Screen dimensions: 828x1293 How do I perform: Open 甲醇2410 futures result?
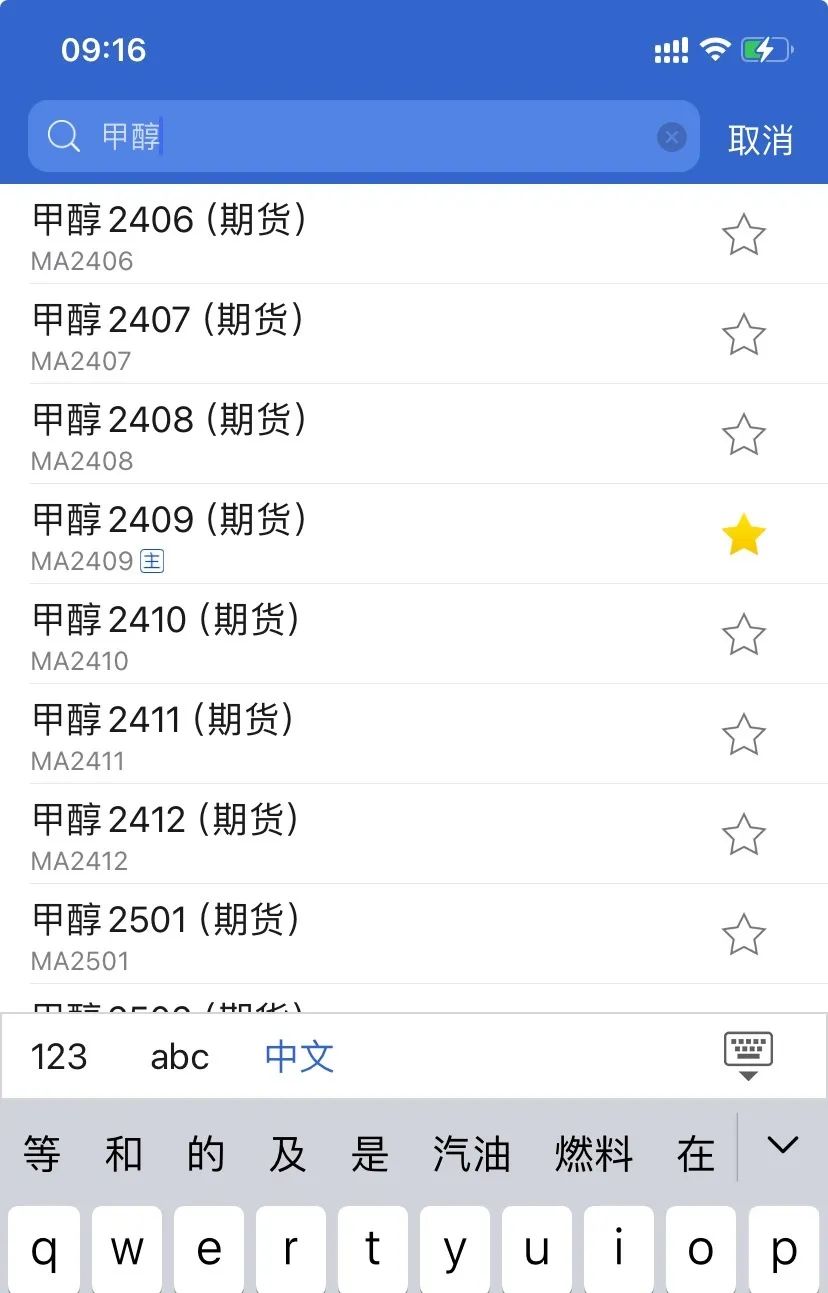(x=300, y=634)
